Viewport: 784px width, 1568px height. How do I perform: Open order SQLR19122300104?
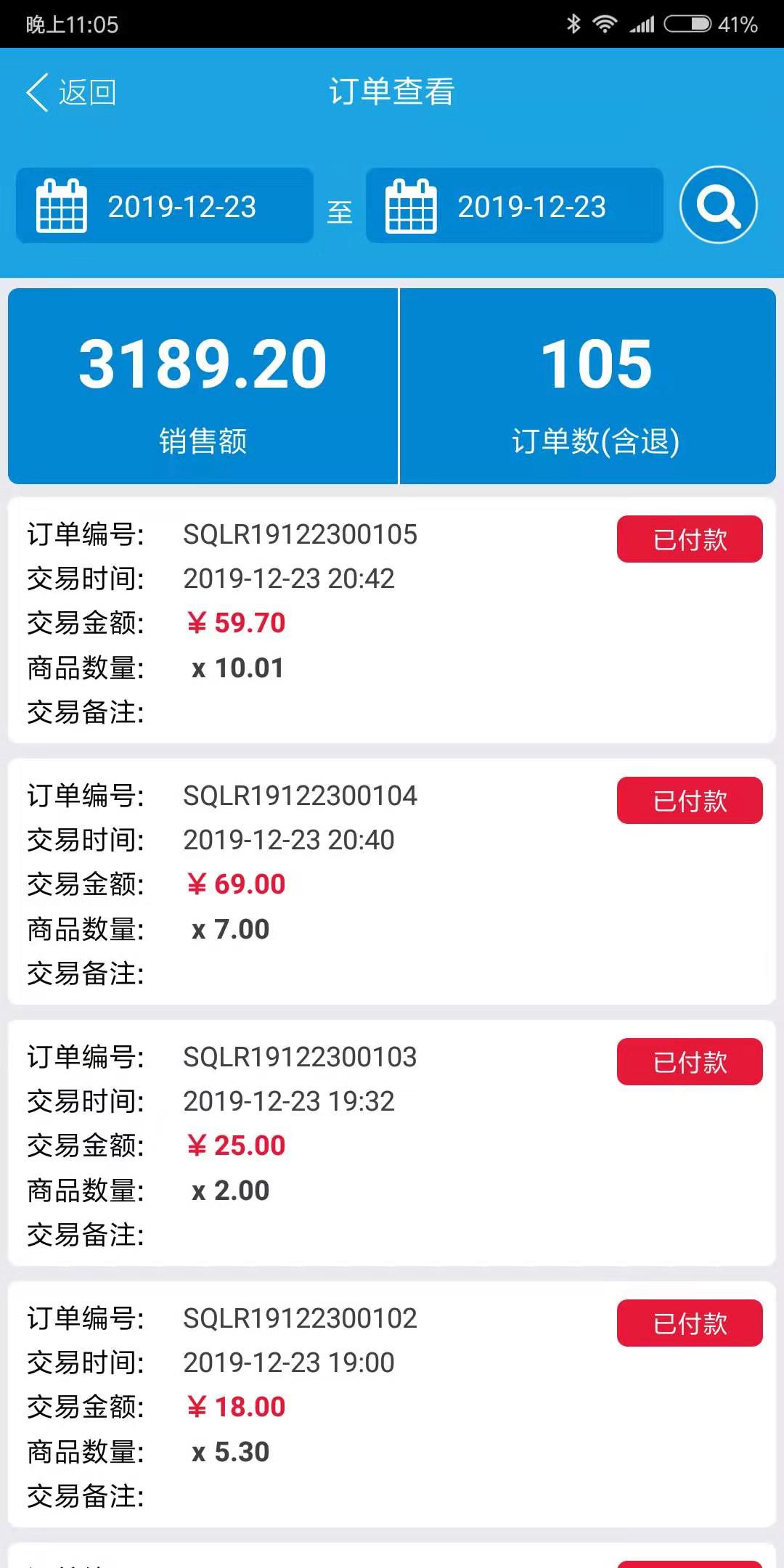pyautogui.click(x=392, y=882)
